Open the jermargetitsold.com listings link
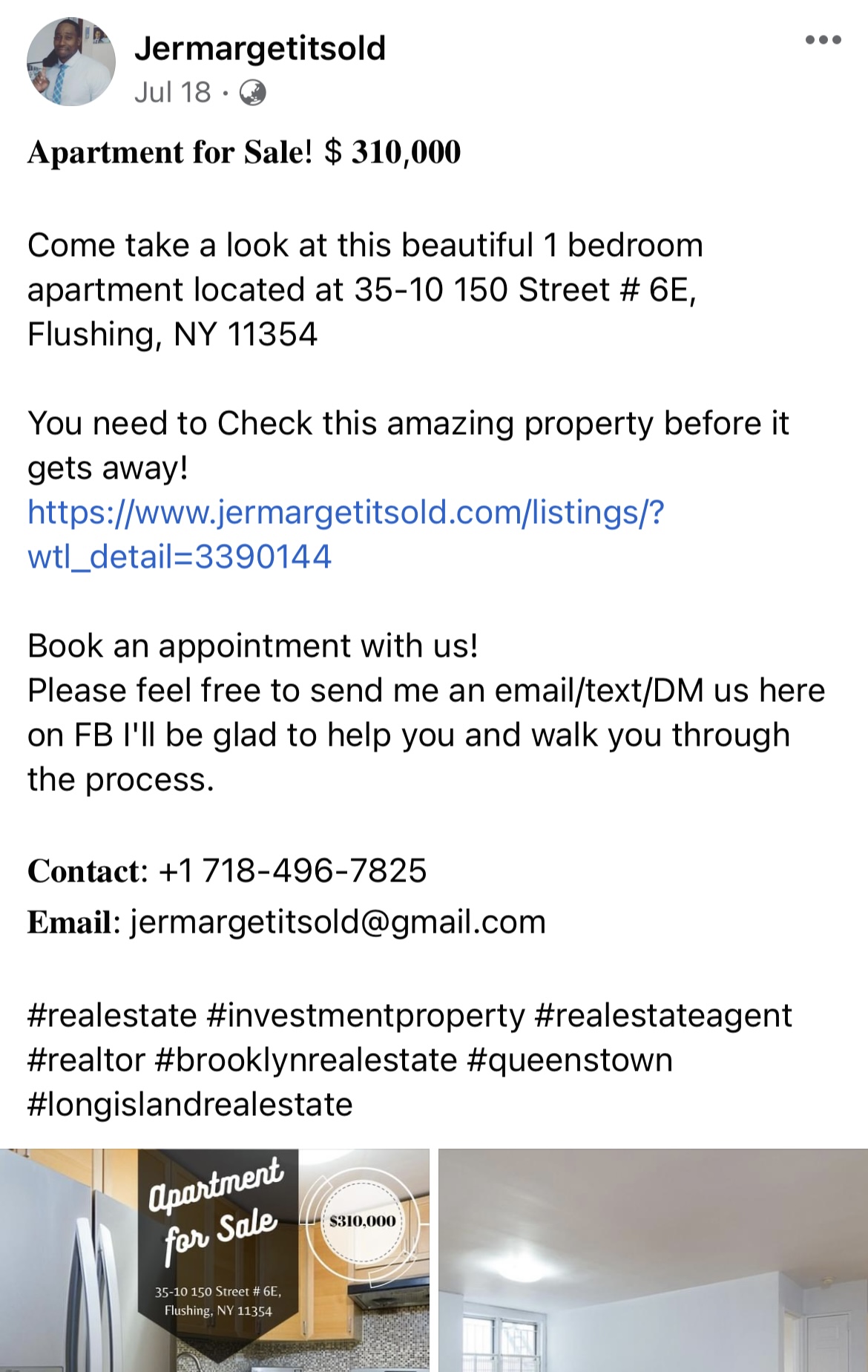The image size is (868, 1372). coord(346,513)
